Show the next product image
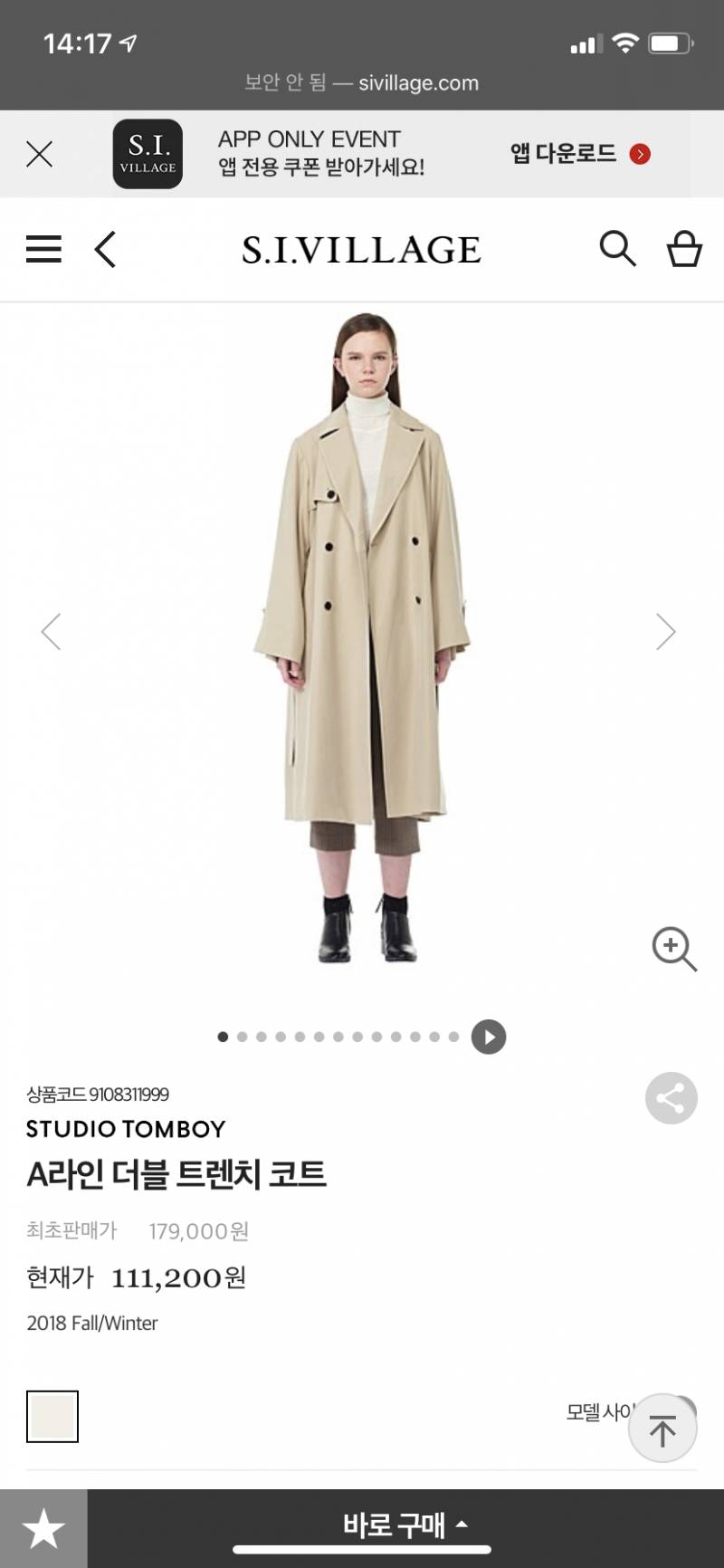 [666, 632]
